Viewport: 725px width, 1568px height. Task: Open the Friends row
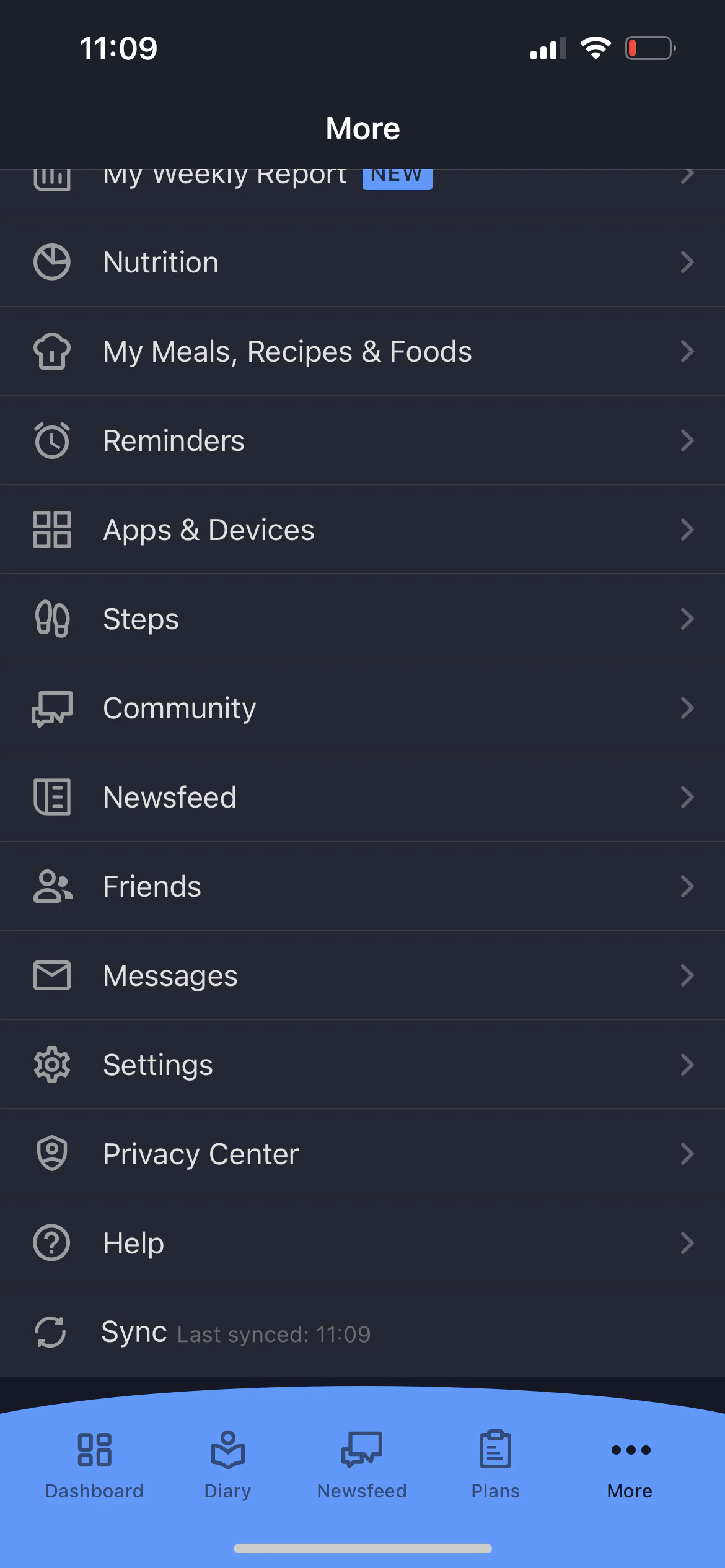[x=362, y=886]
